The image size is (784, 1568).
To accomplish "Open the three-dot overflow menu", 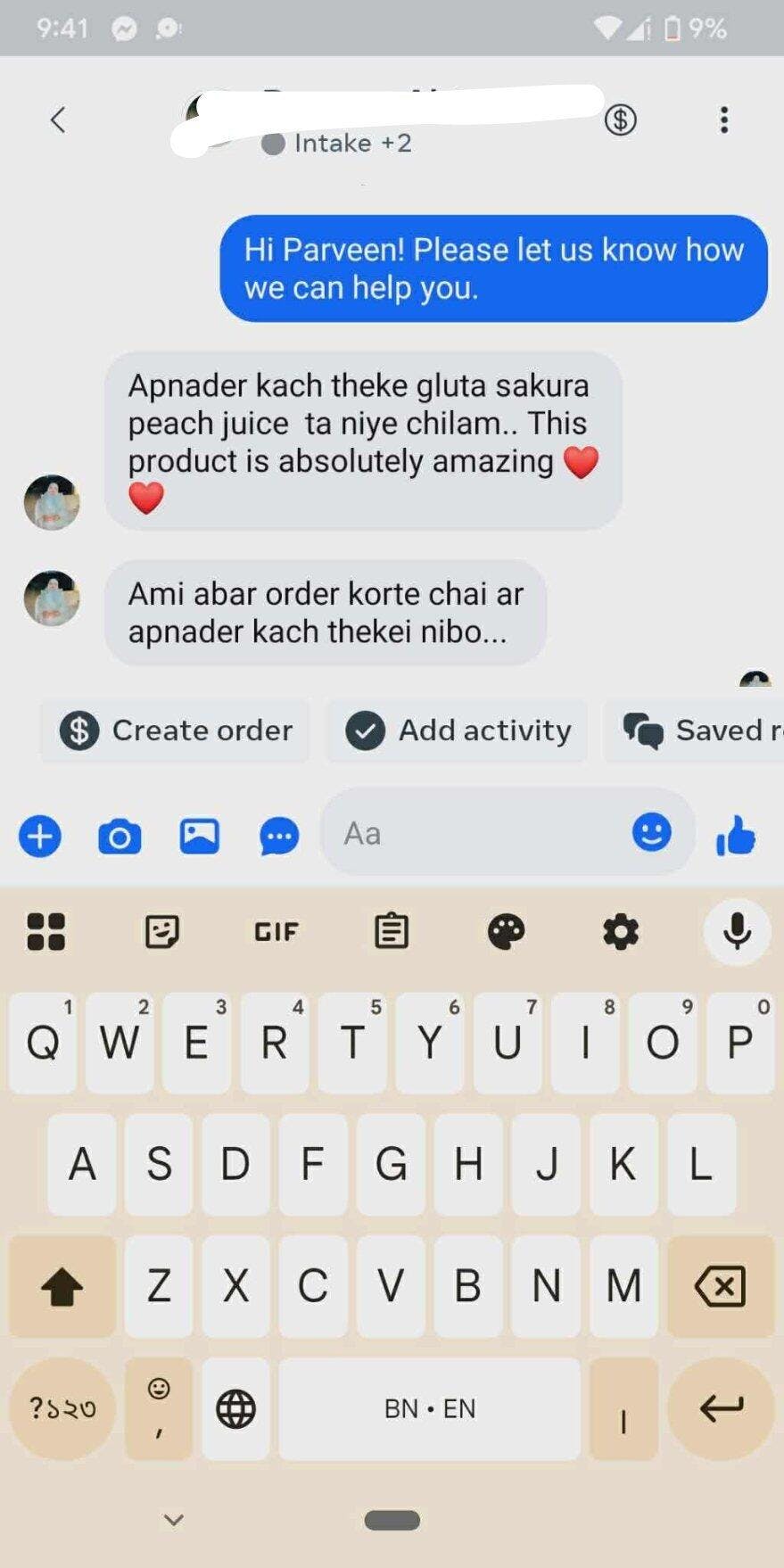I will [x=724, y=120].
